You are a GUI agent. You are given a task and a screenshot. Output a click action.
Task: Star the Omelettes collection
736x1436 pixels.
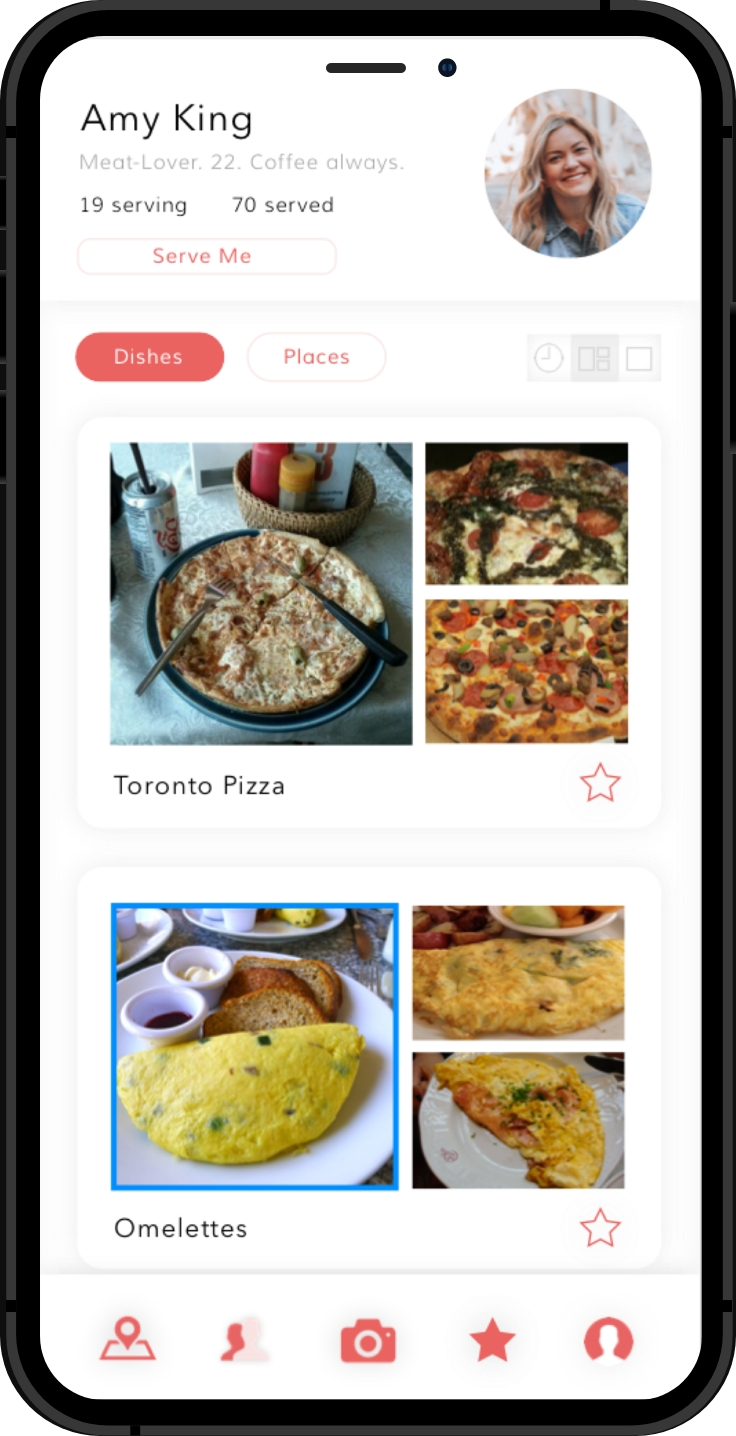600,1227
